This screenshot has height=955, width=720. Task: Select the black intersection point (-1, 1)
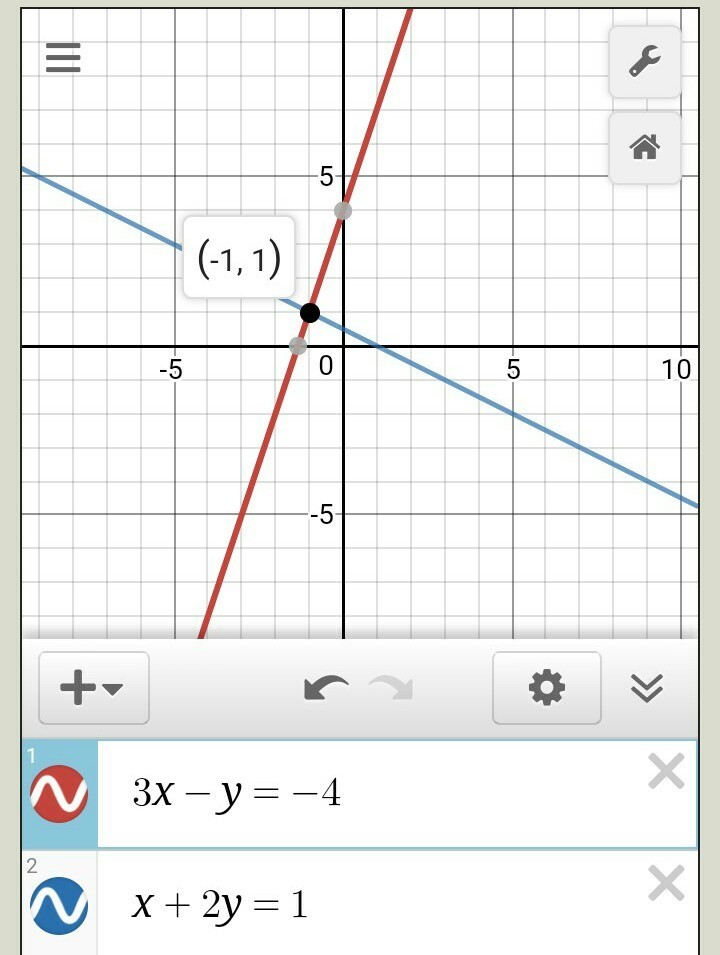pos(310,313)
